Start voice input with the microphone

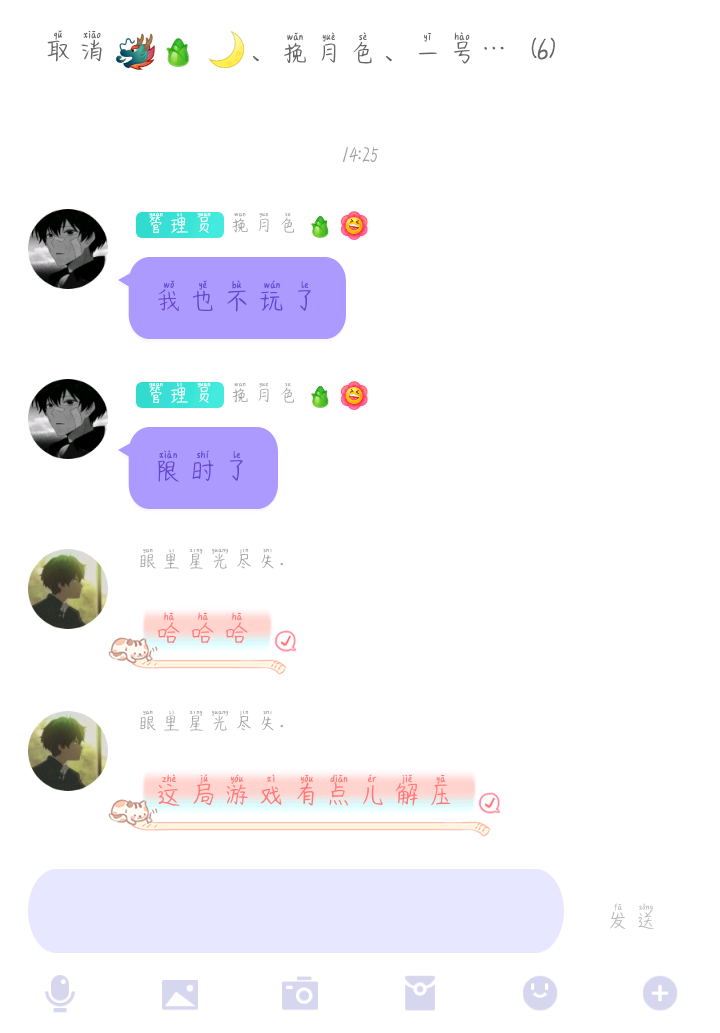click(x=60, y=994)
